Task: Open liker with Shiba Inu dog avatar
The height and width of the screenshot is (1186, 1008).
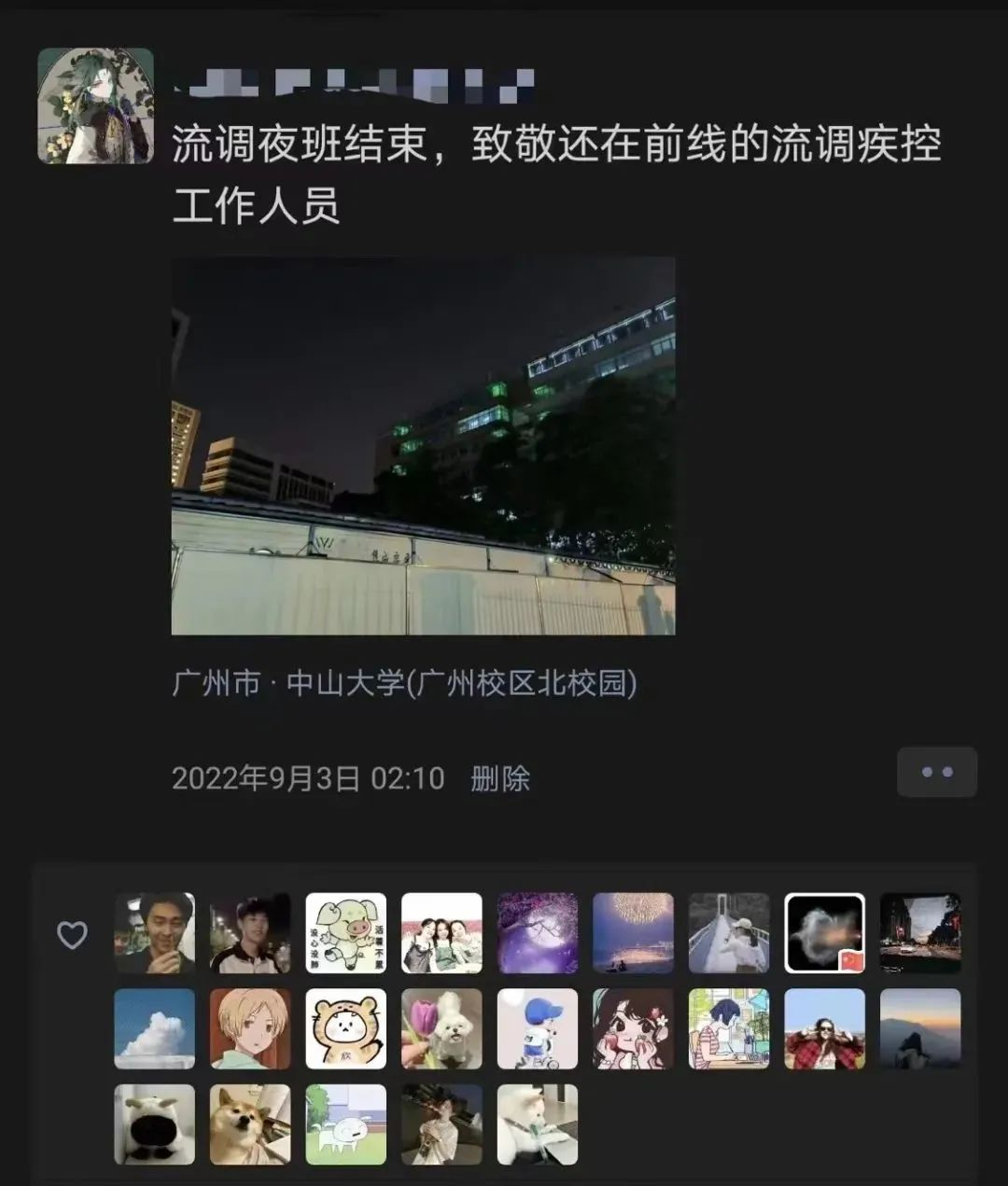Action: coord(250,1124)
